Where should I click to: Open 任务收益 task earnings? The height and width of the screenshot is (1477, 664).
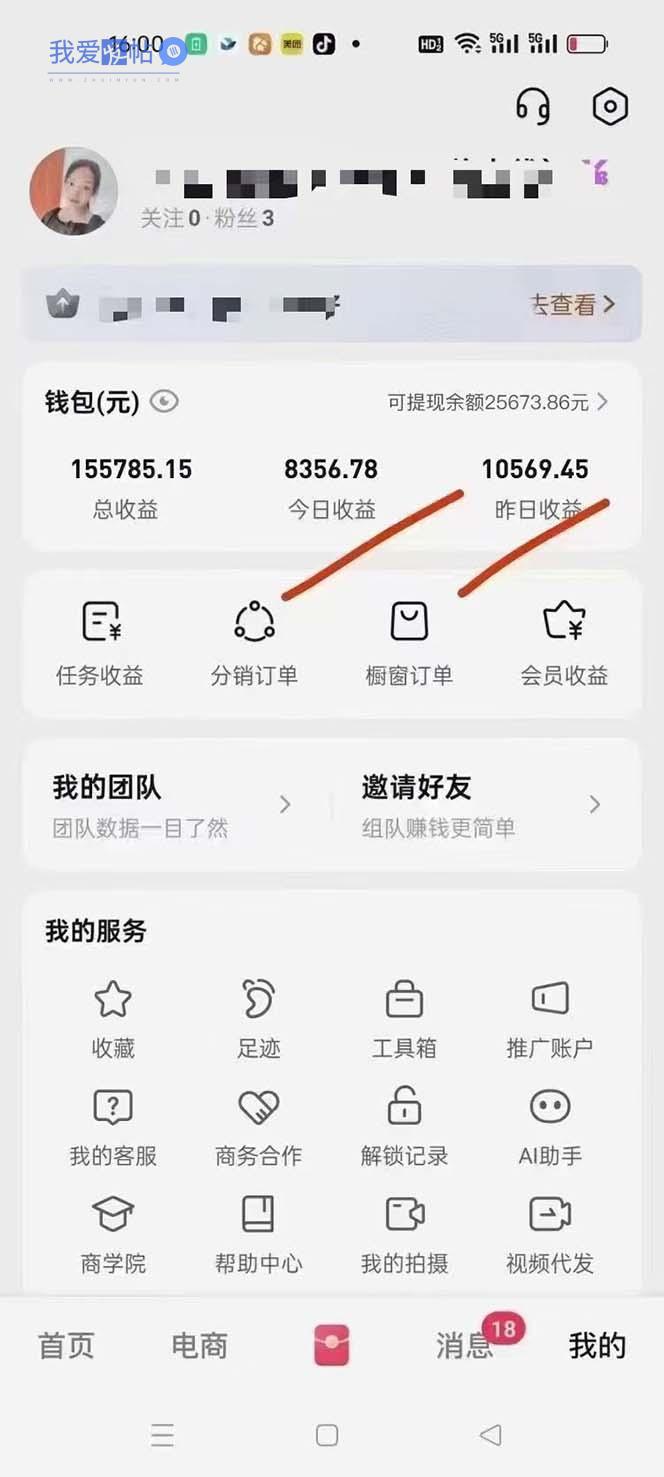(x=100, y=645)
